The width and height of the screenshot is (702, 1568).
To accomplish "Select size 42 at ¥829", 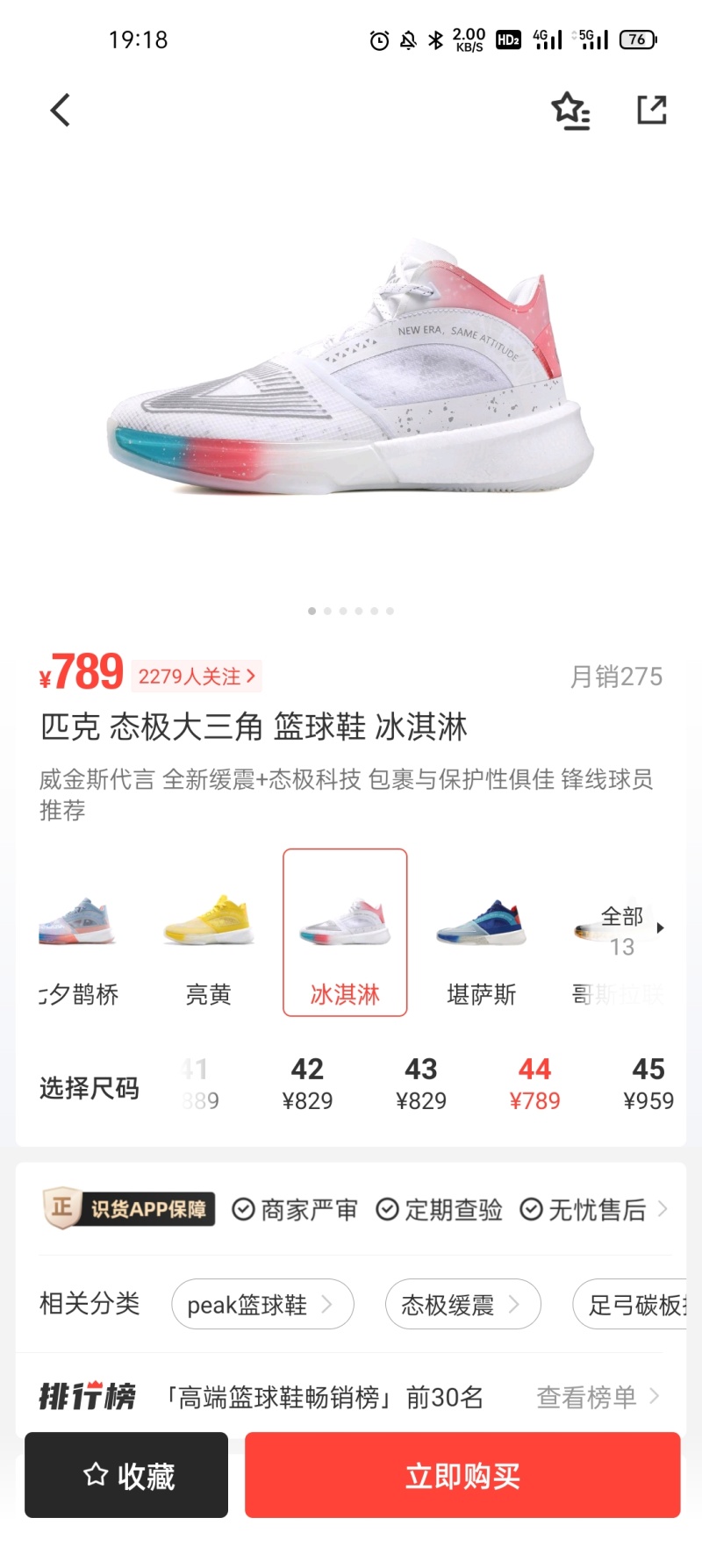I will [x=307, y=1084].
